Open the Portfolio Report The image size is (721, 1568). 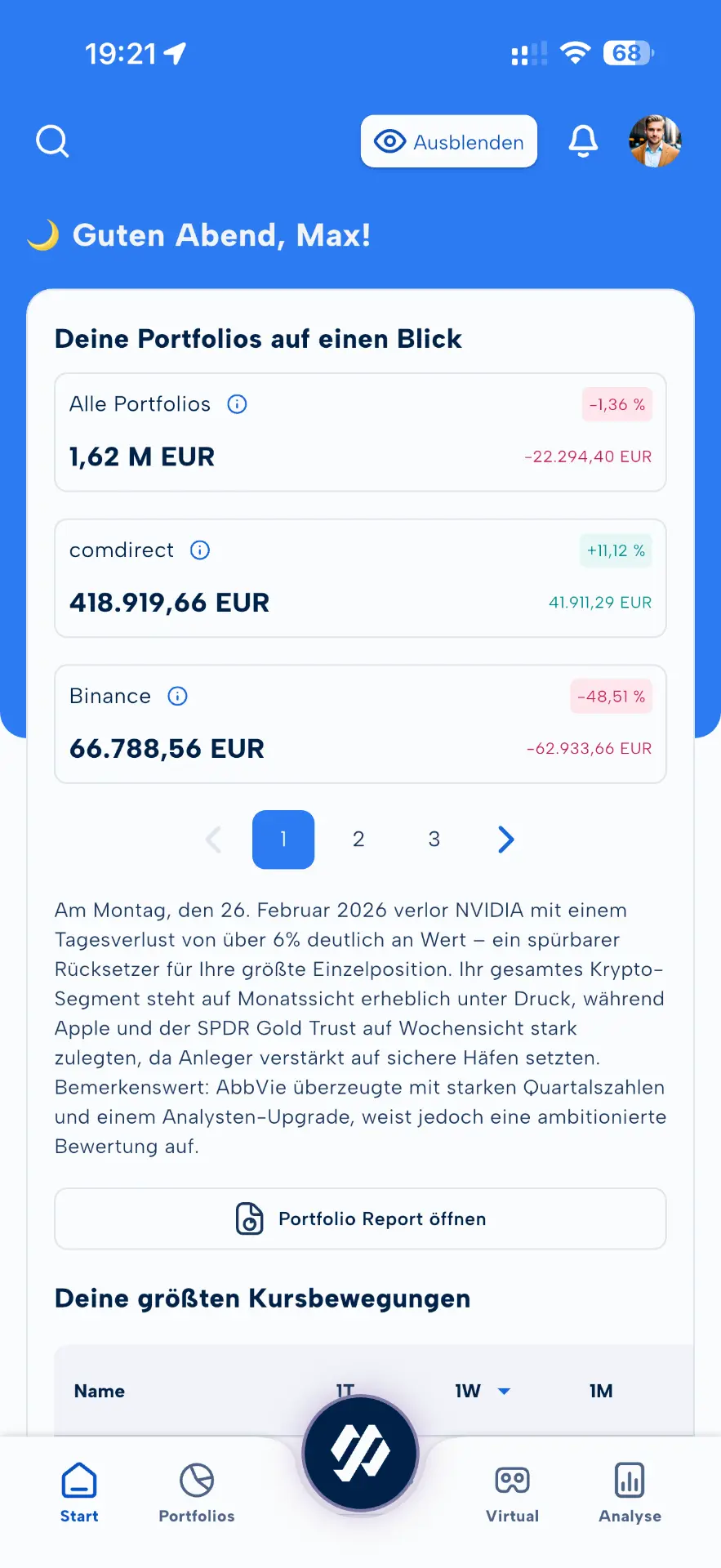coord(360,1218)
